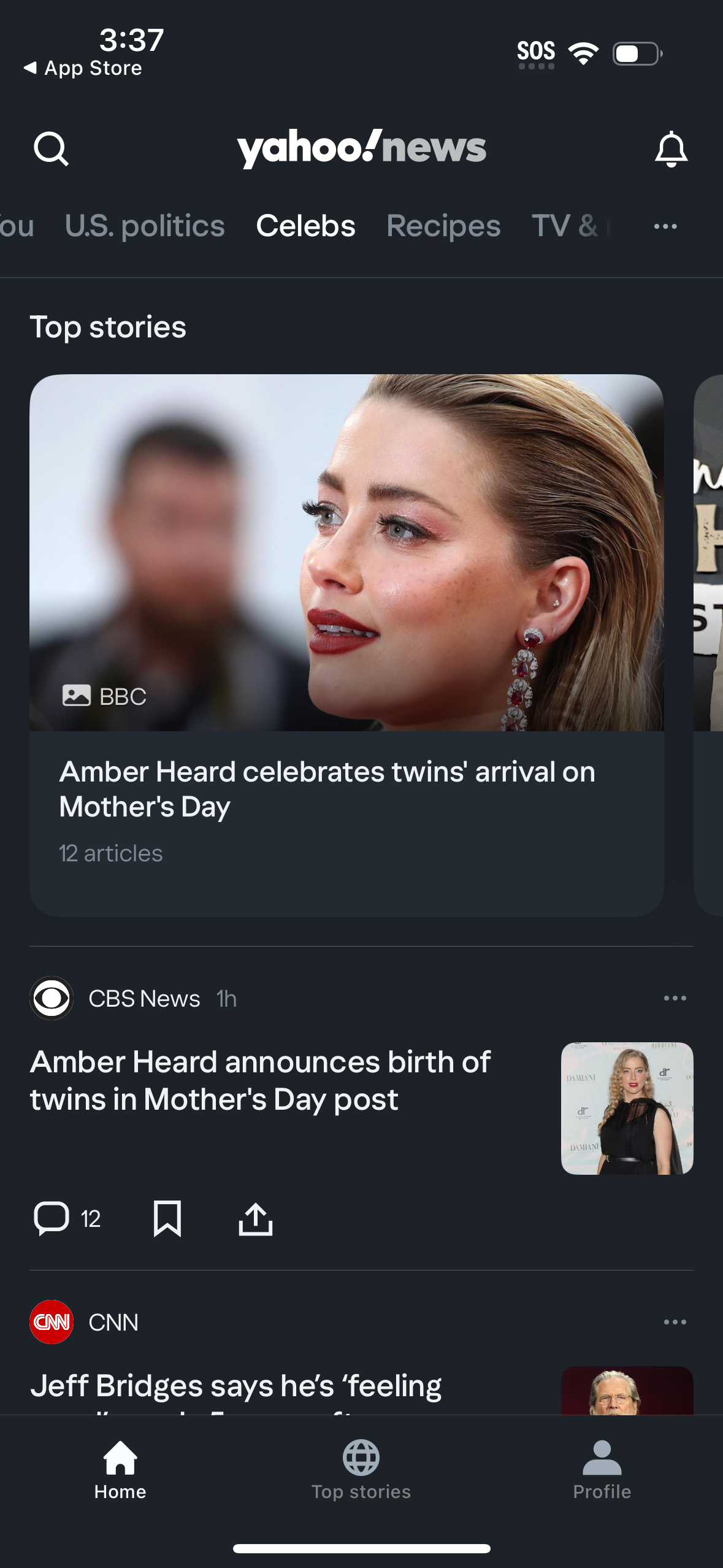Read the Jeff Bridges CNN article
The image size is (723, 1568).
[236, 1386]
